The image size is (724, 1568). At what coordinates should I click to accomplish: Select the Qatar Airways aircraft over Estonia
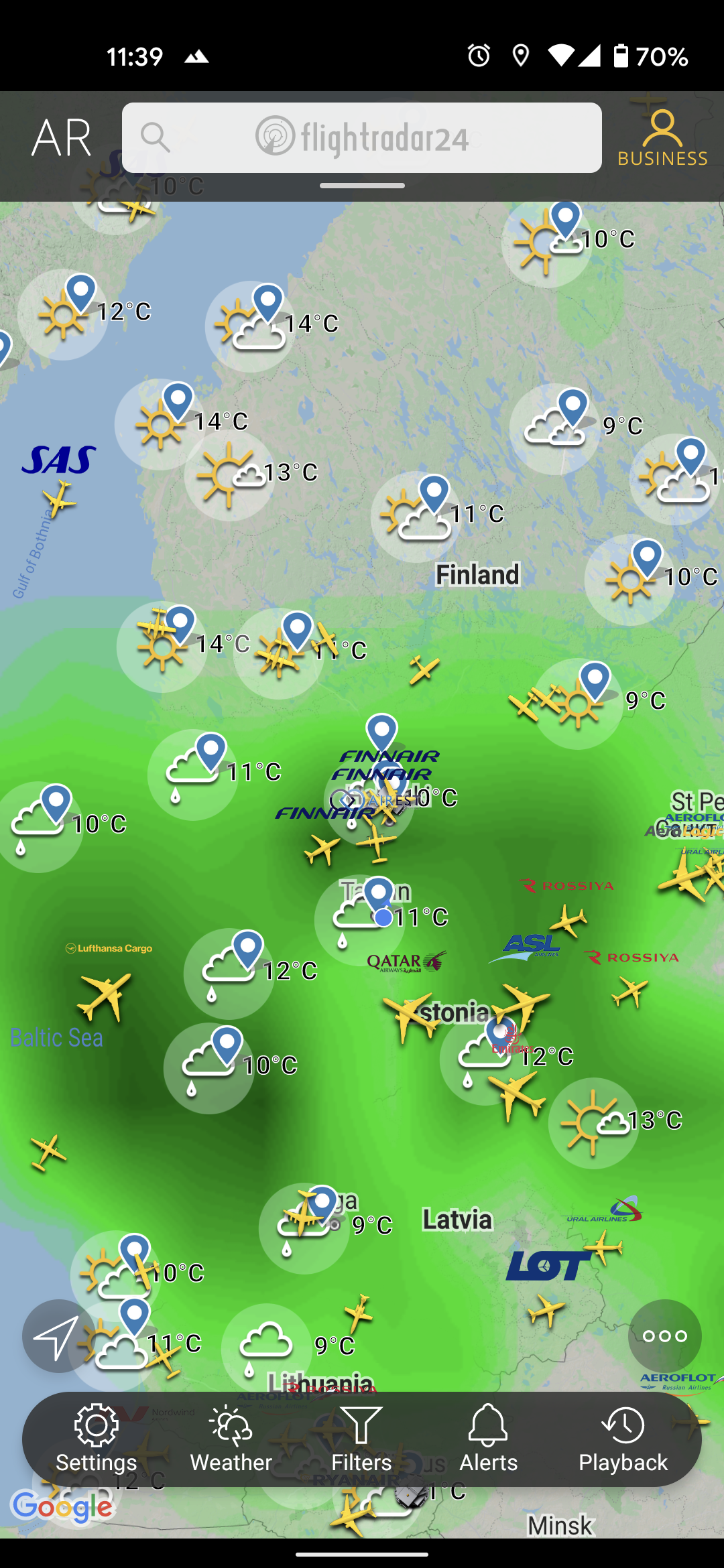coord(409,1017)
